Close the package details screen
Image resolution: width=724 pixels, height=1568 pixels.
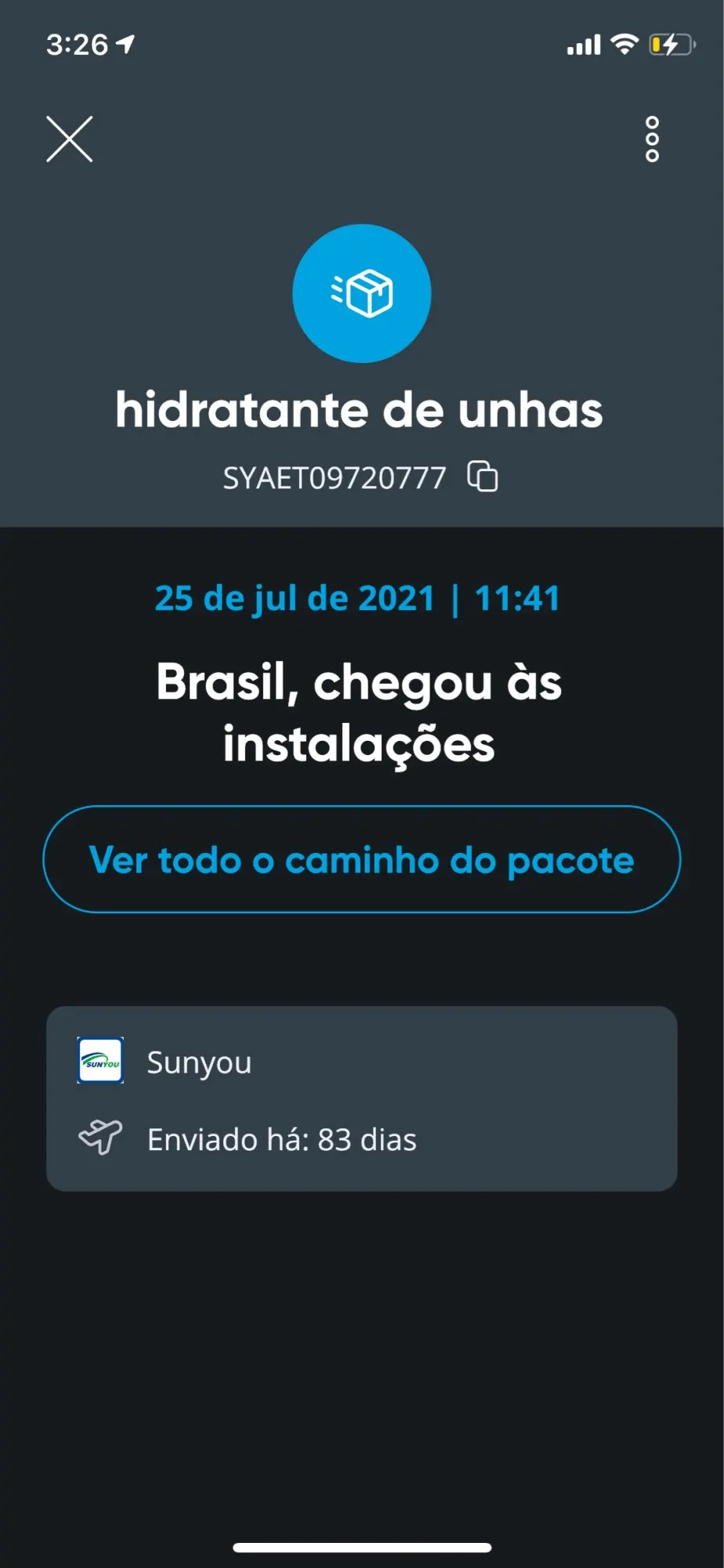click(70, 140)
